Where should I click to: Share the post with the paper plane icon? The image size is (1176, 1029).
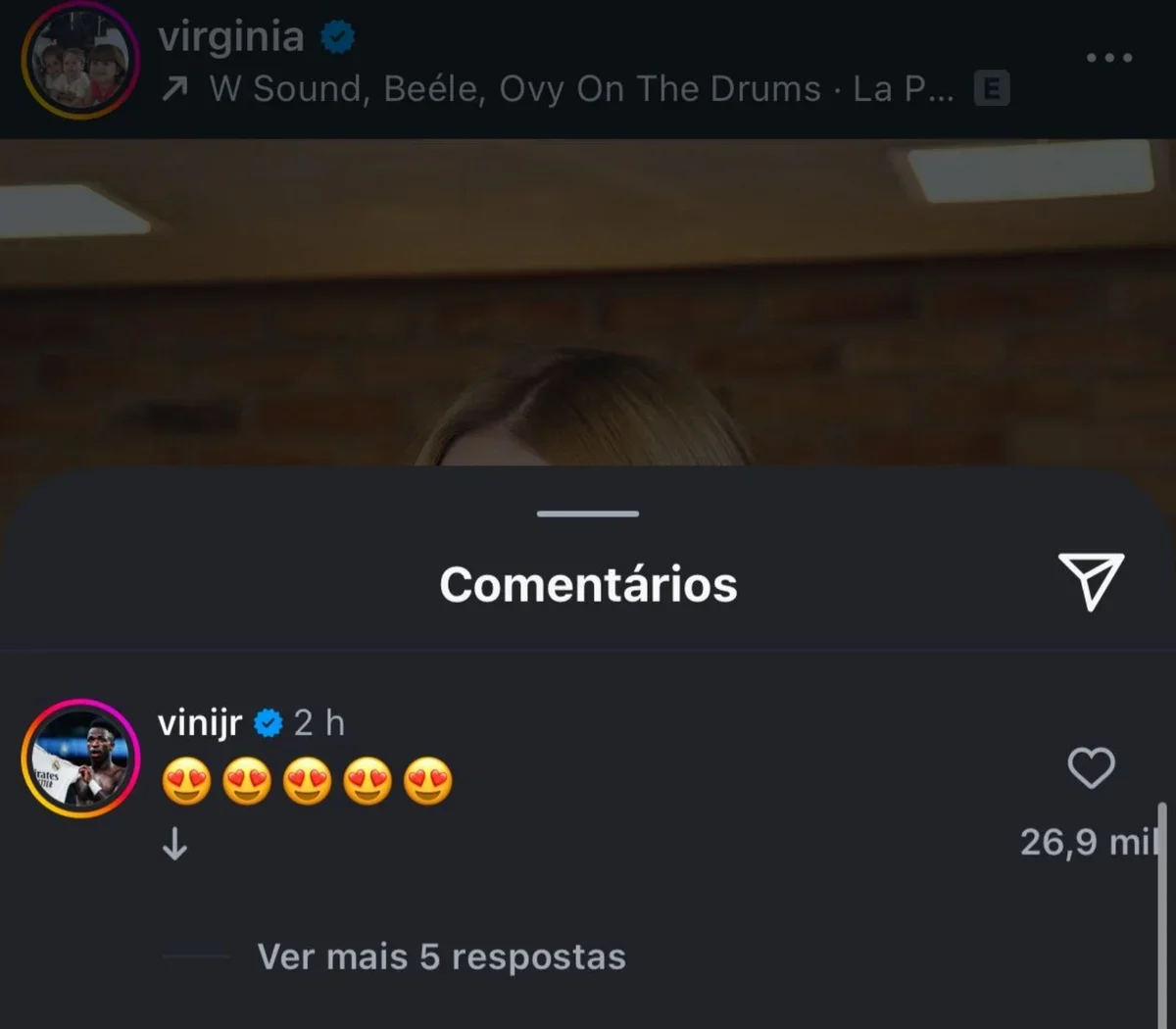tap(1091, 581)
